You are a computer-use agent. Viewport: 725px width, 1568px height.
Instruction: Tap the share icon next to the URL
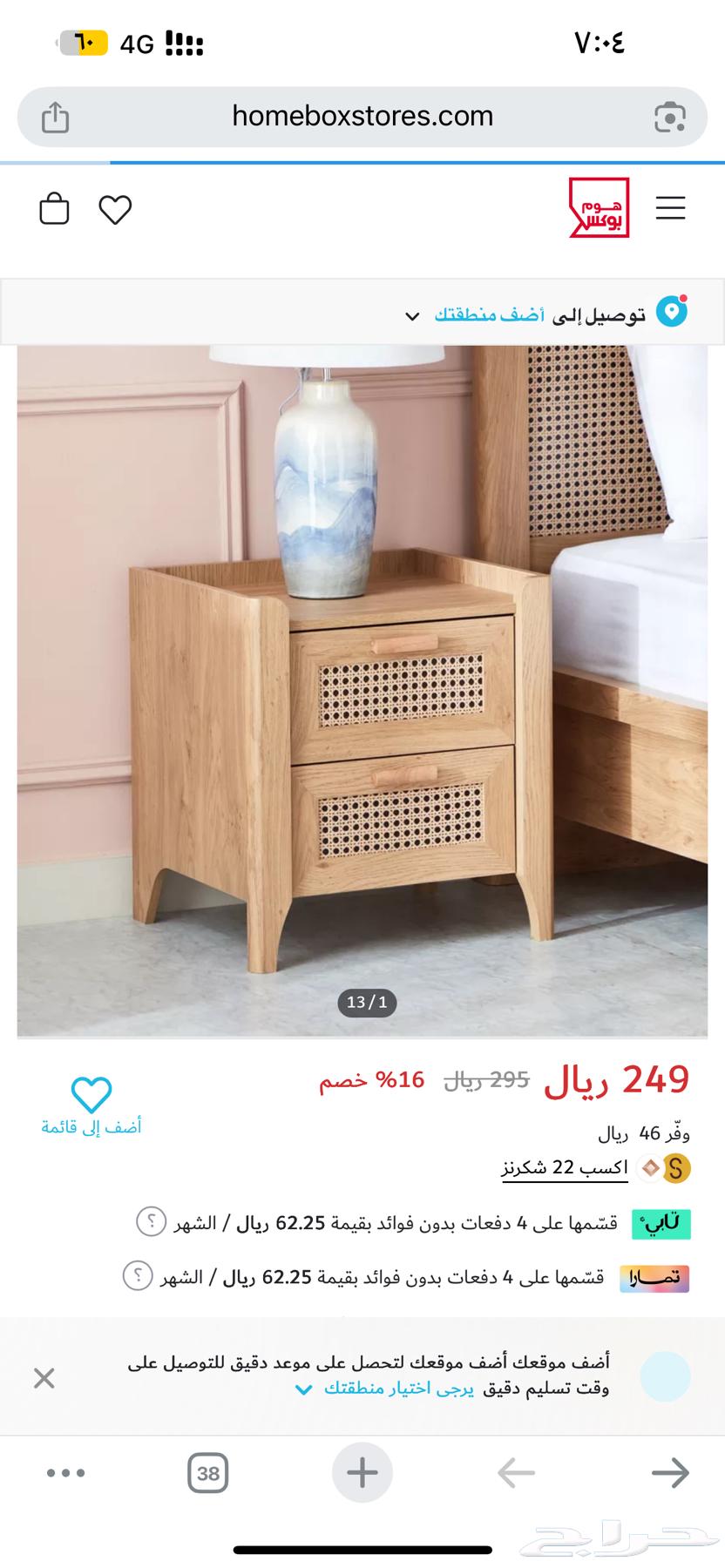pos(55,116)
